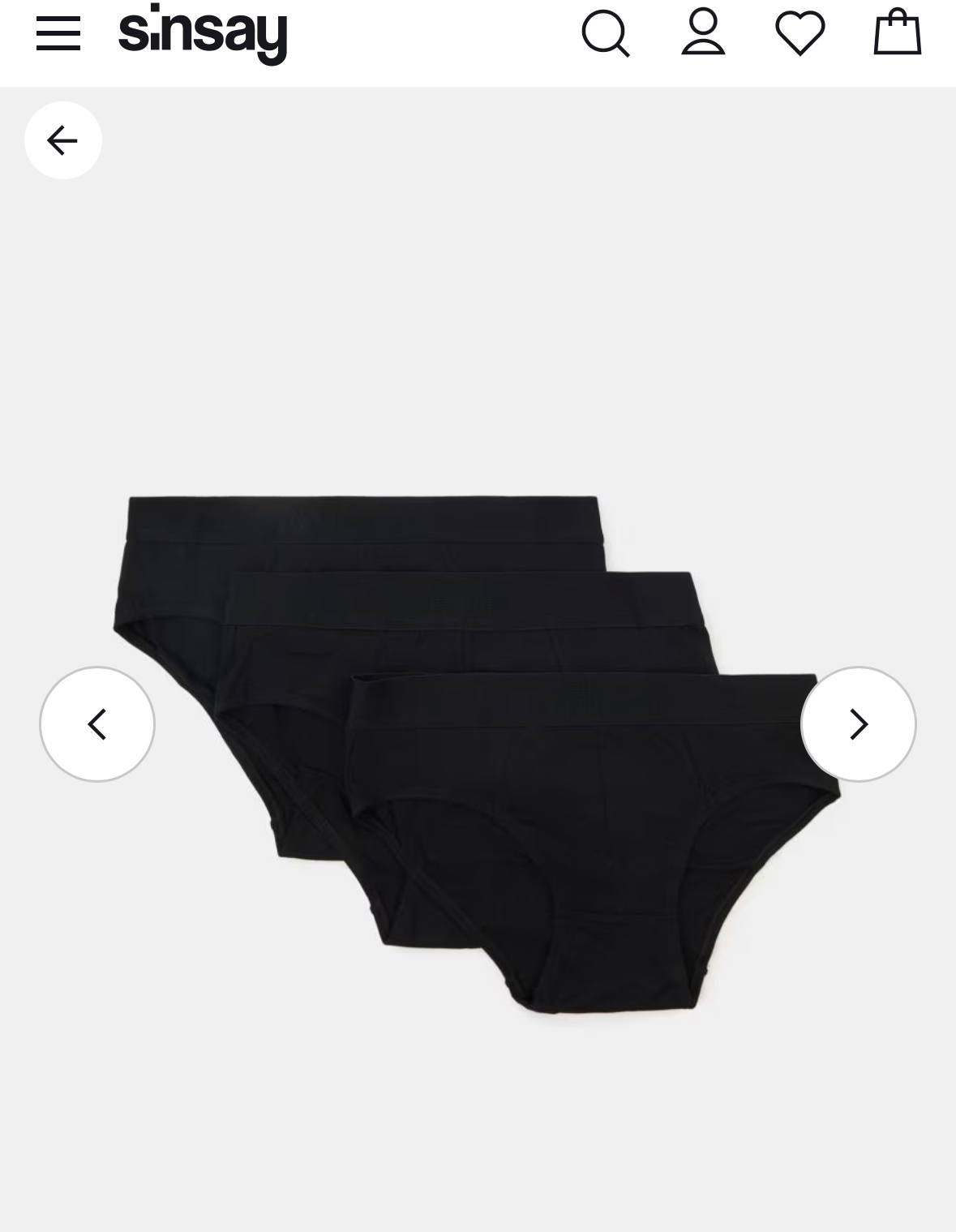
Task: Go to the Sinsay home page
Action: click(203, 33)
